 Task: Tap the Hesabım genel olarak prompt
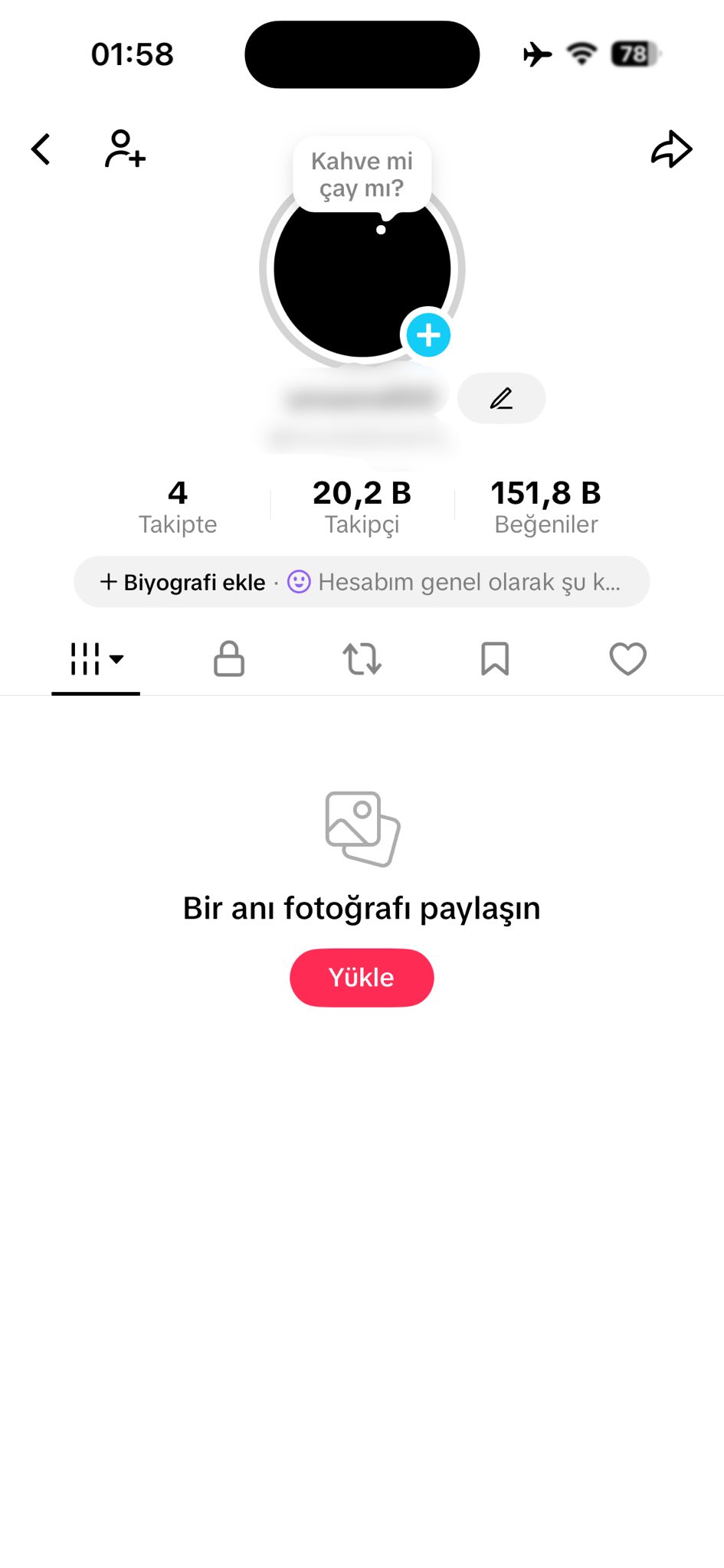click(x=467, y=583)
